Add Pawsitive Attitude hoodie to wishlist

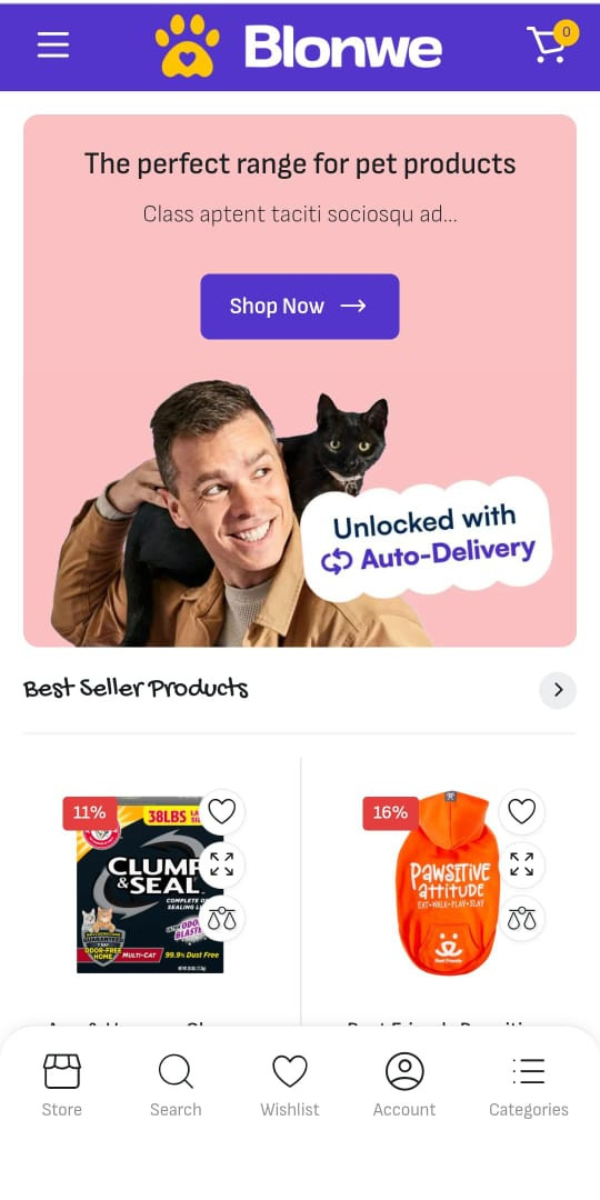[x=522, y=812]
